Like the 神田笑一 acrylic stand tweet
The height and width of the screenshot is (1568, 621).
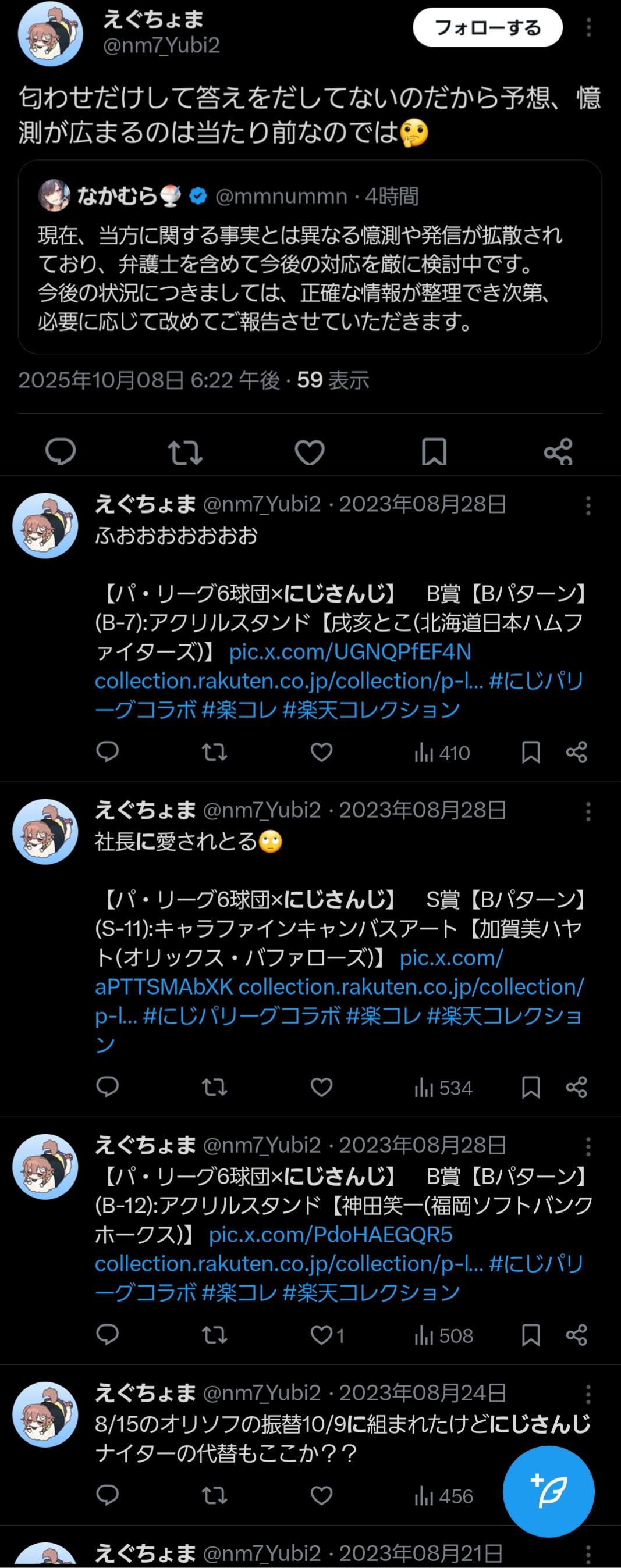coord(321,1335)
